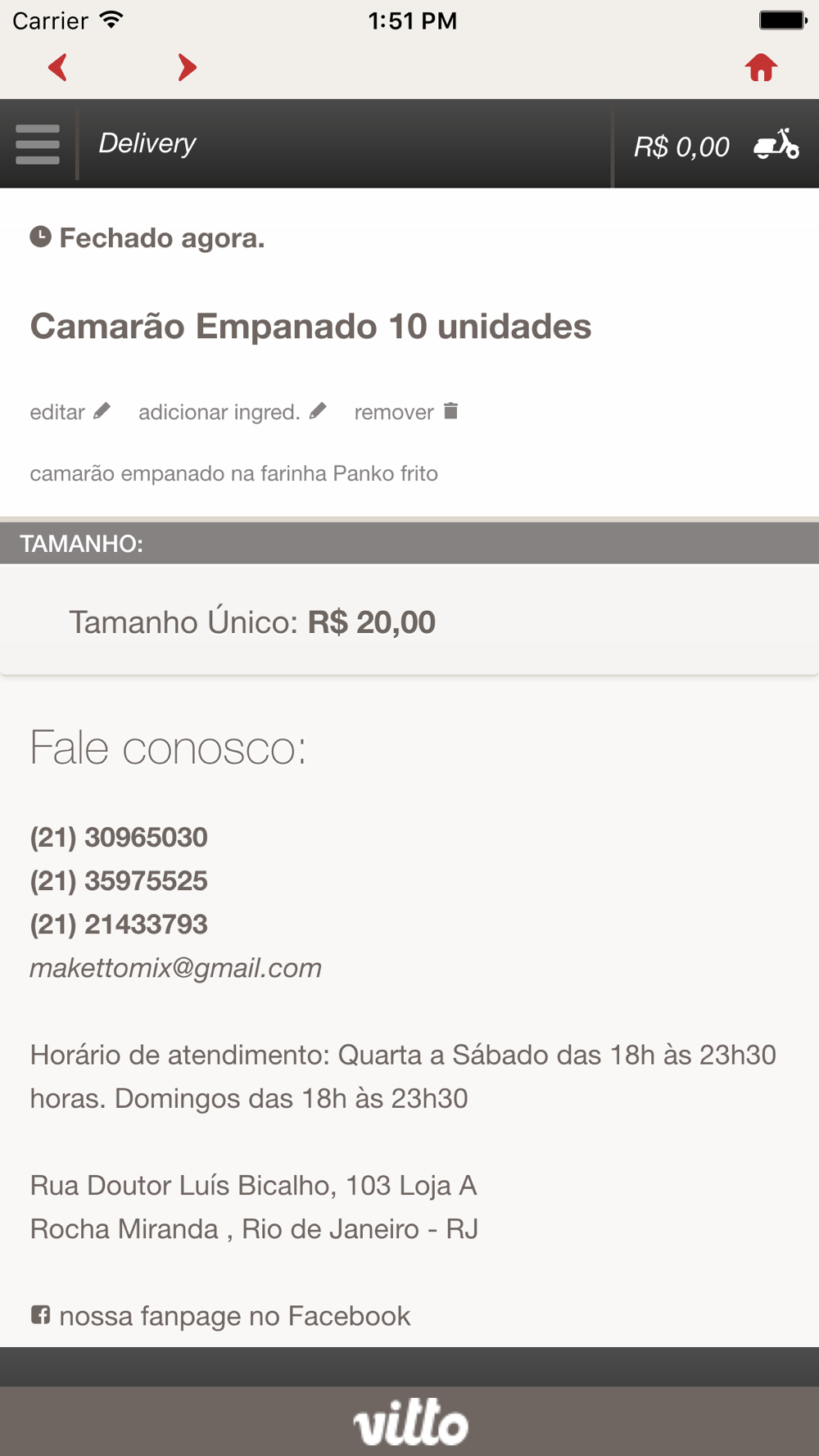Screen dimensions: 819x1456
Task: Tap adicionar ingred. to add ingredients
Action: click(x=233, y=412)
